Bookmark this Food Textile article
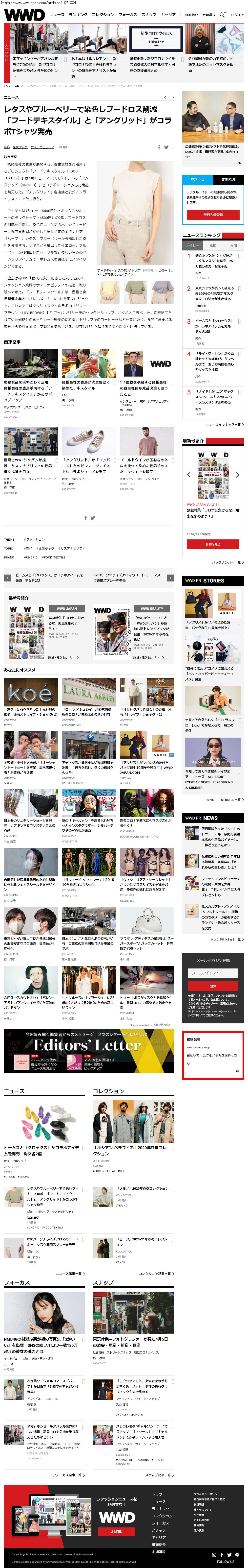This screenshot has width=248, height=1568. point(173,147)
